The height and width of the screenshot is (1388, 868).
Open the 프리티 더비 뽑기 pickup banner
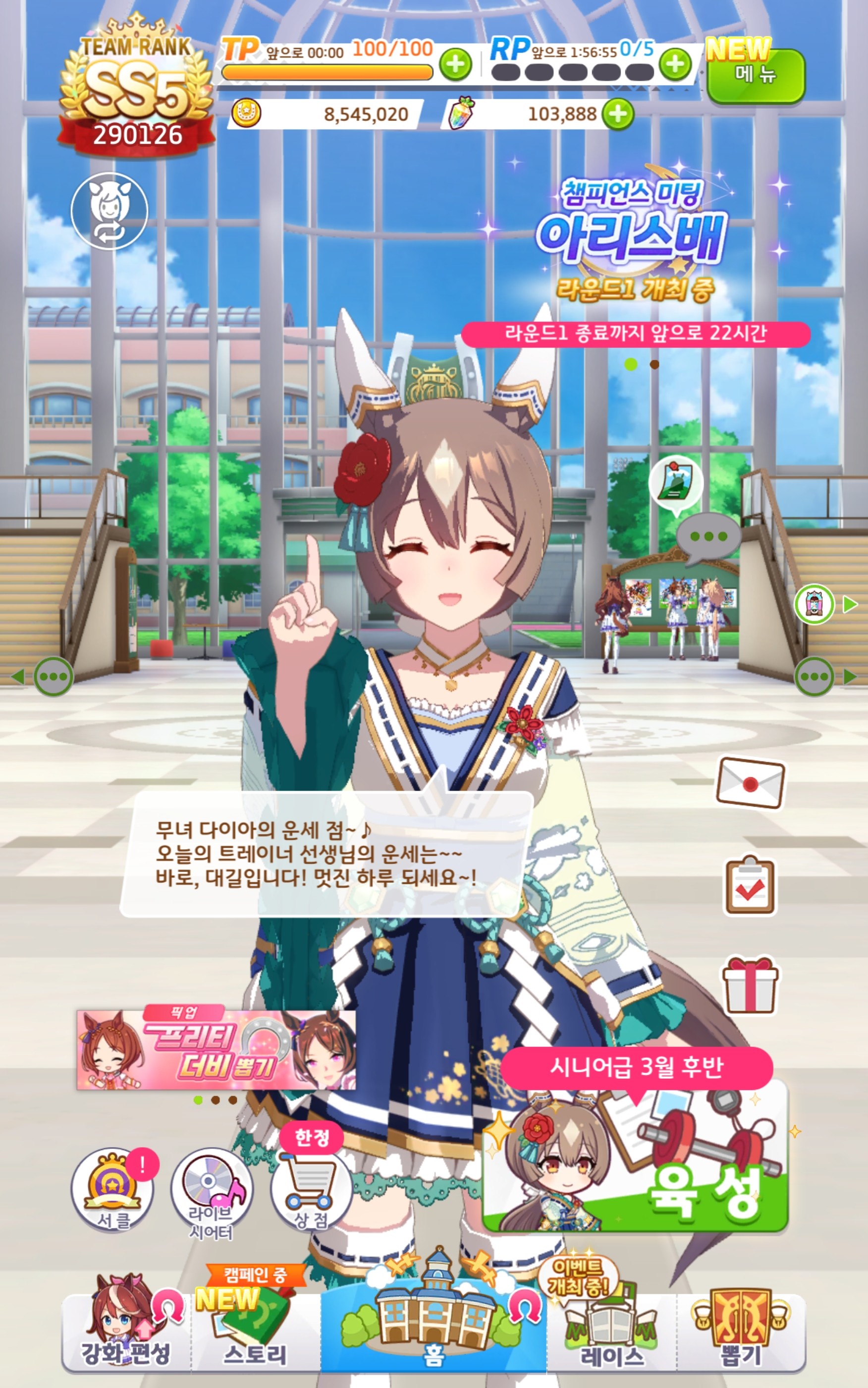click(x=216, y=1050)
